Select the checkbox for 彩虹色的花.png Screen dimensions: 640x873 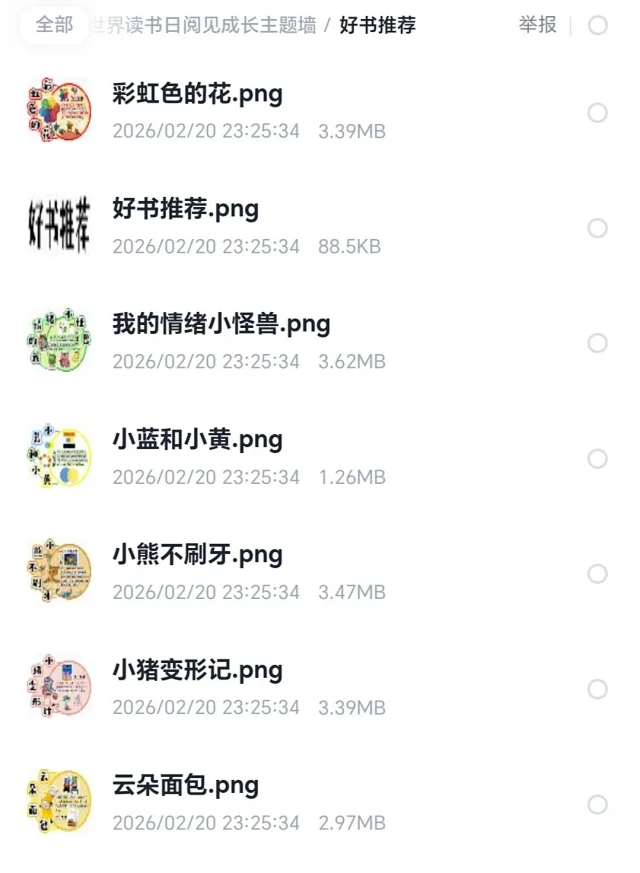coord(598,113)
